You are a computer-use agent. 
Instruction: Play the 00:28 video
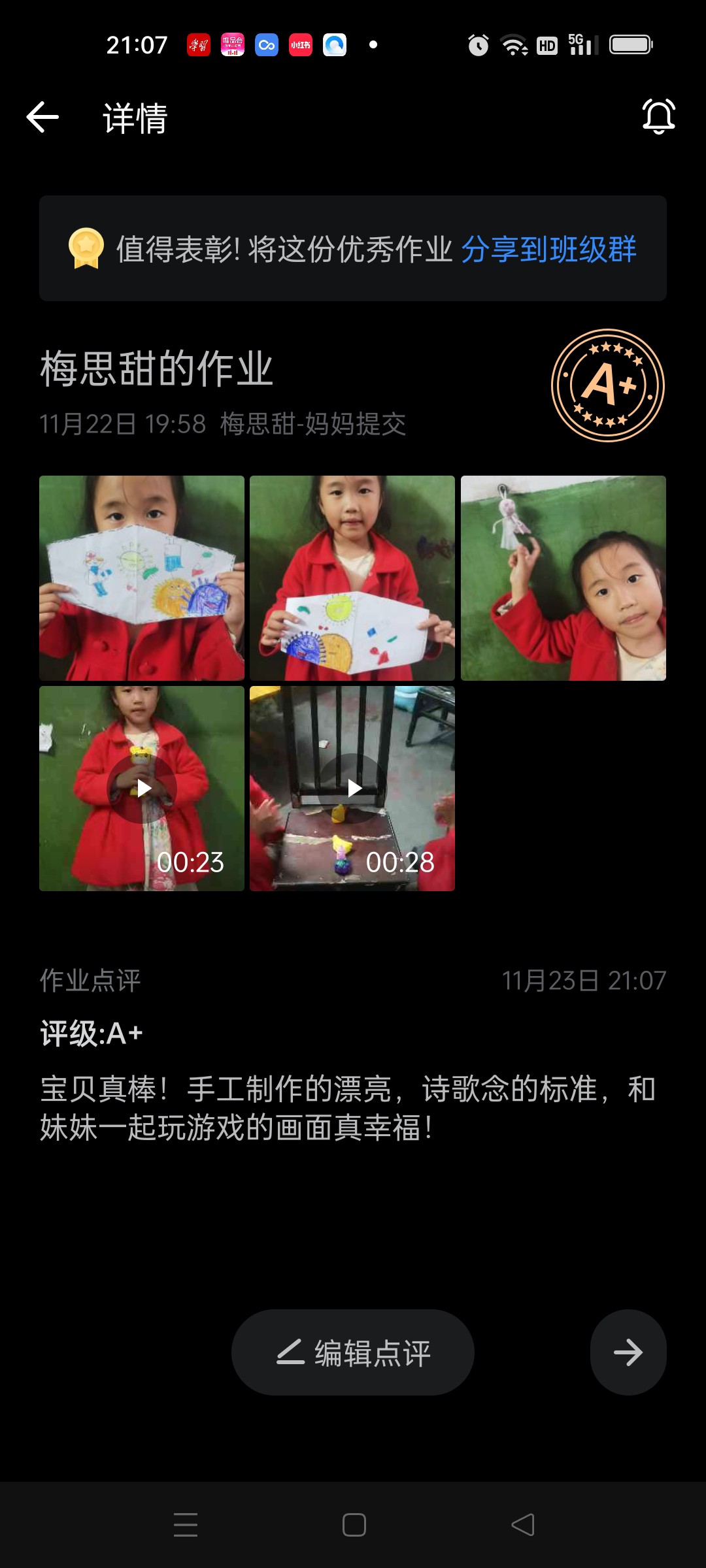pos(352,789)
